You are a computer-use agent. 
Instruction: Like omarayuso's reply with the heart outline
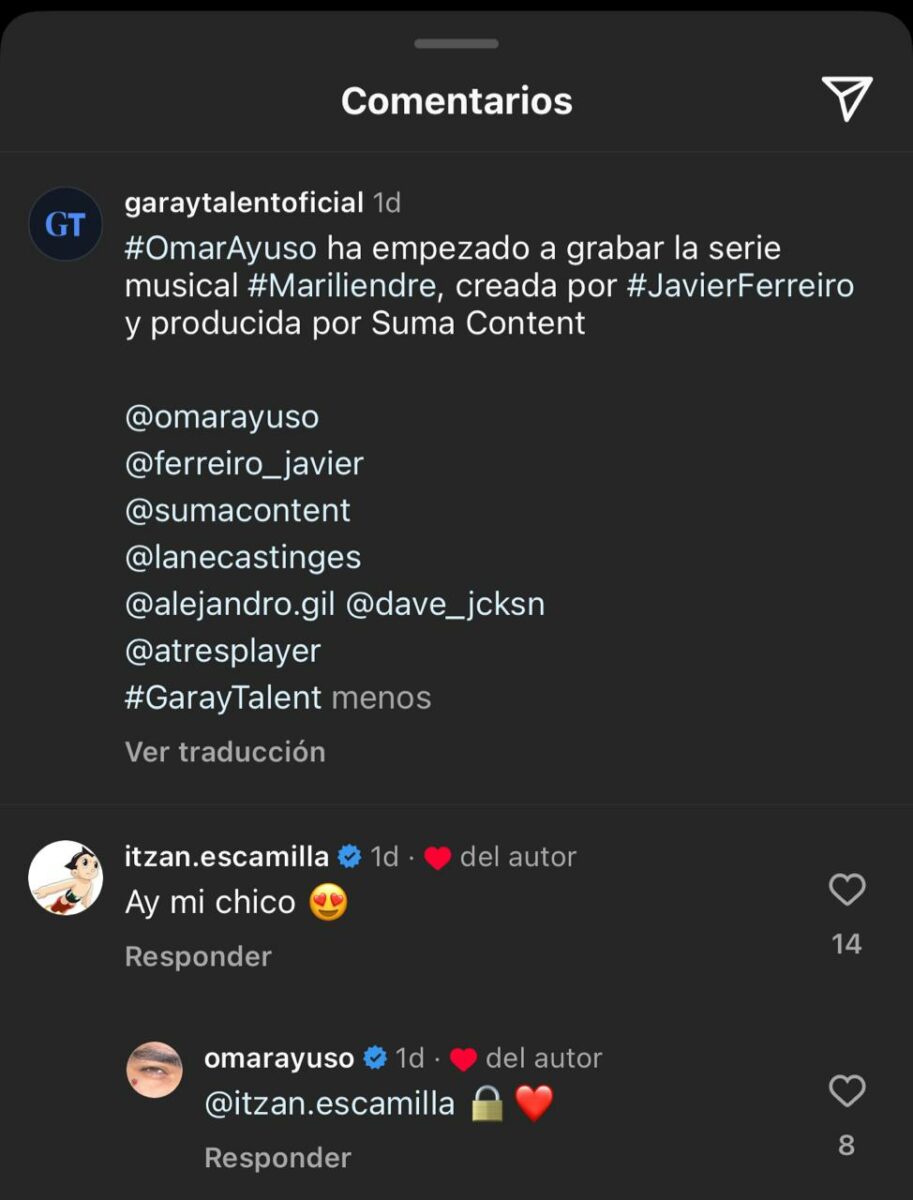(x=847, y=1090)
